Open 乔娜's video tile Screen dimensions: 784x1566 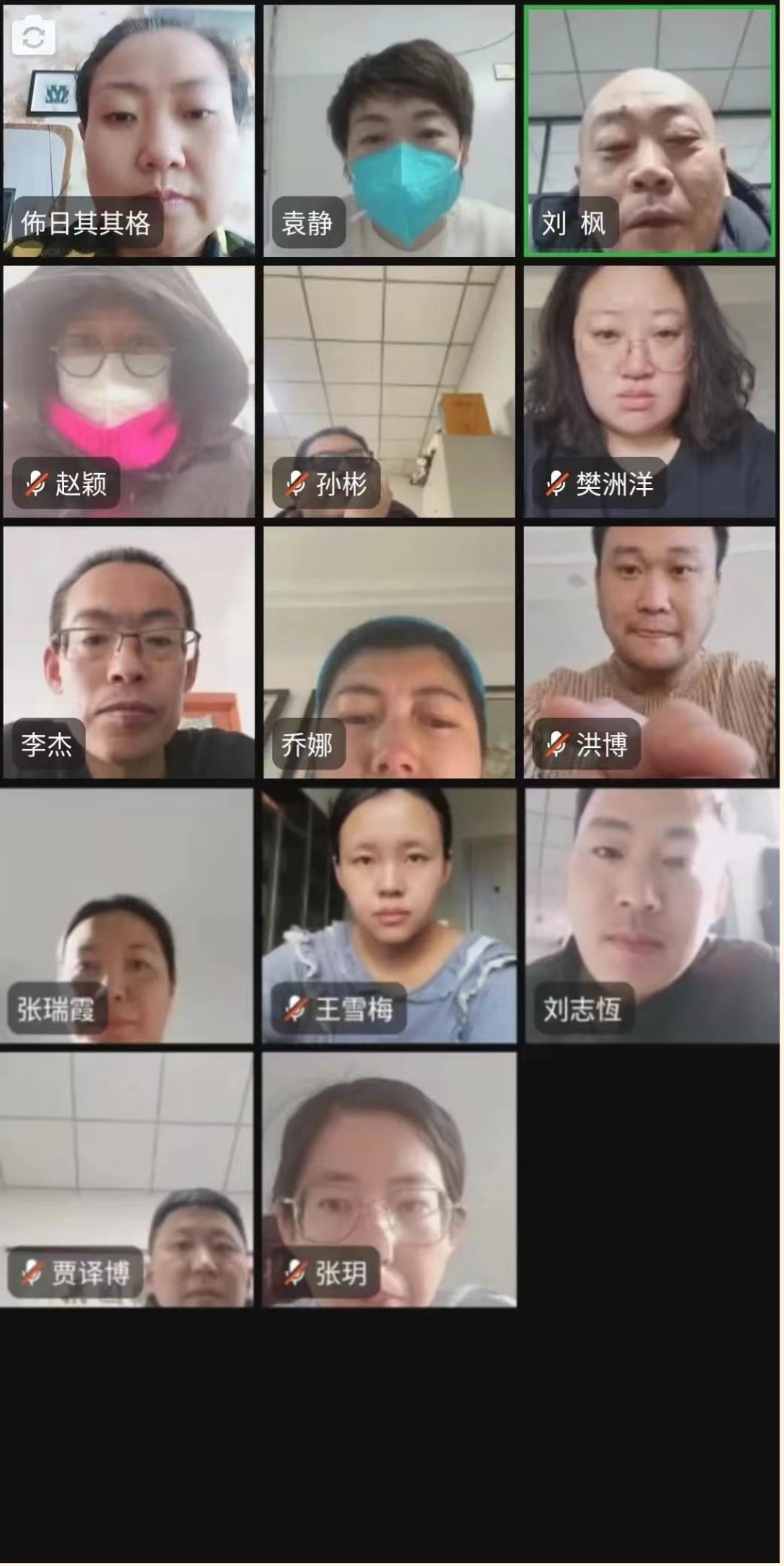pos(389,652)
